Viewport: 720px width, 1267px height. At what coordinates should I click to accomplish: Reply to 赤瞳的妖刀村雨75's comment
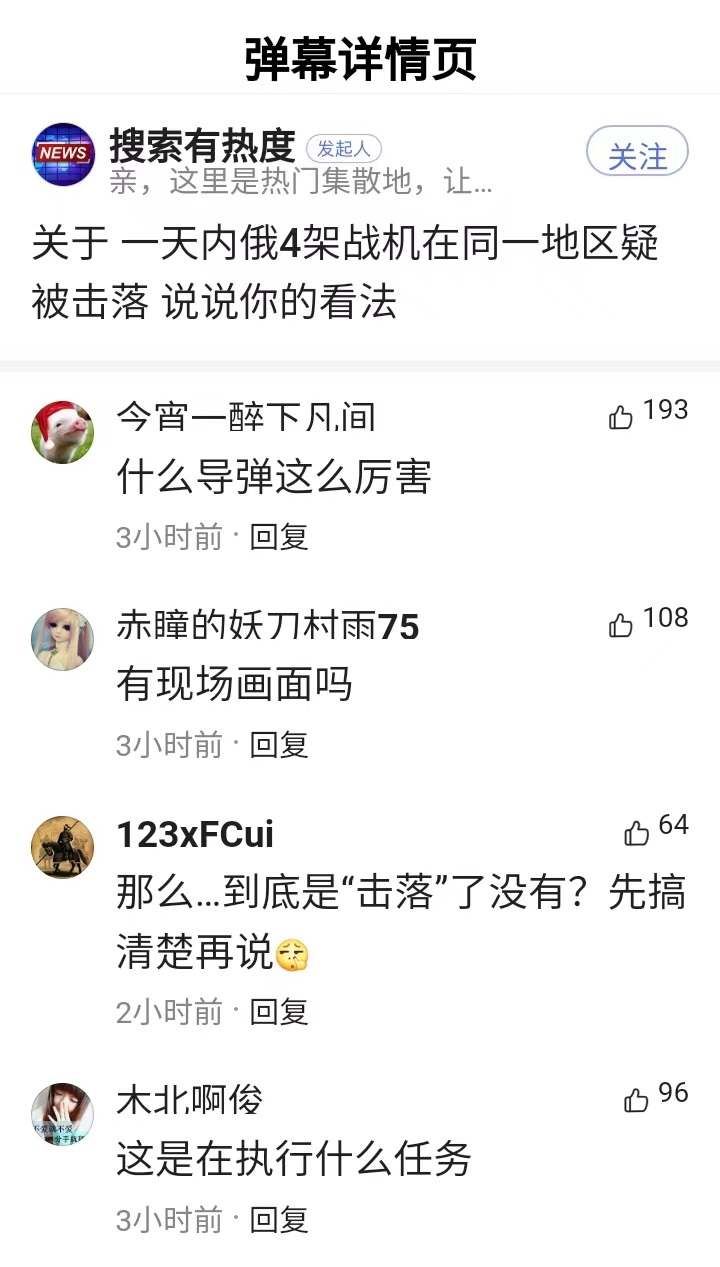[279, 745]
